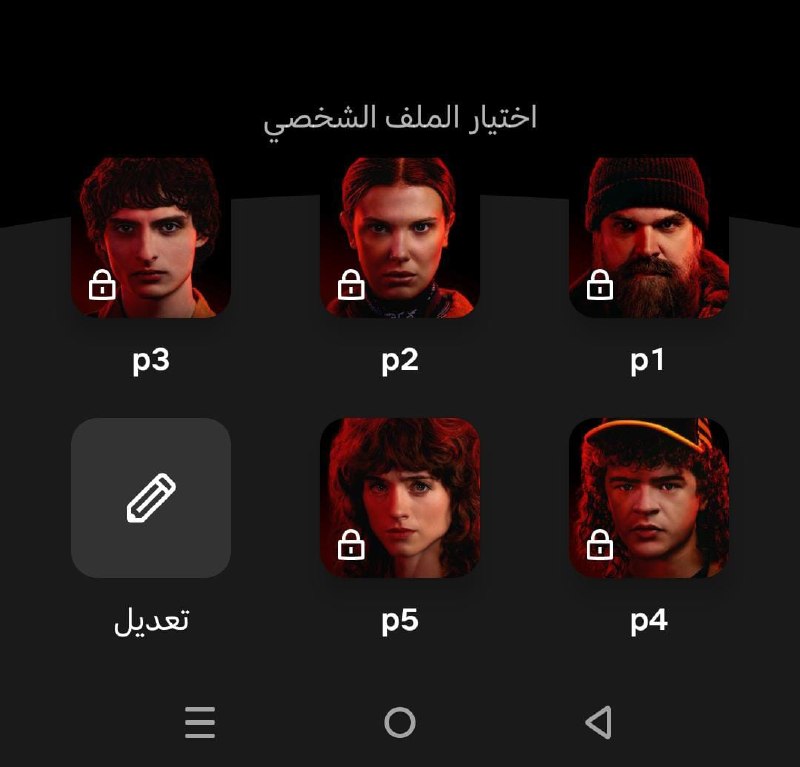This screenshot has height=767, width=800.
Task: Open the recent apps menu
Action: [200, 722]
